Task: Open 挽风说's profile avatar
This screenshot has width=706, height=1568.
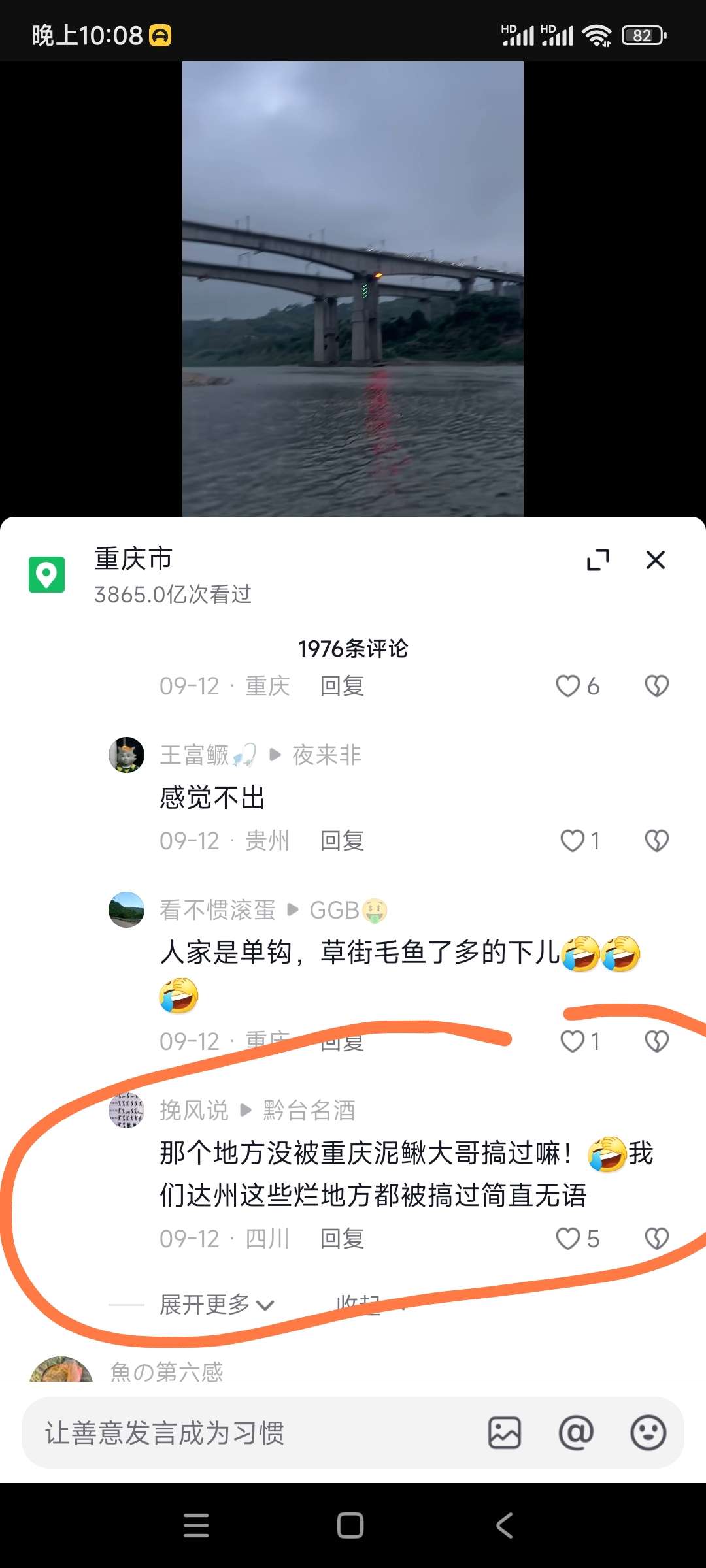Action: pyautogui.click(x=126, y=1109)
